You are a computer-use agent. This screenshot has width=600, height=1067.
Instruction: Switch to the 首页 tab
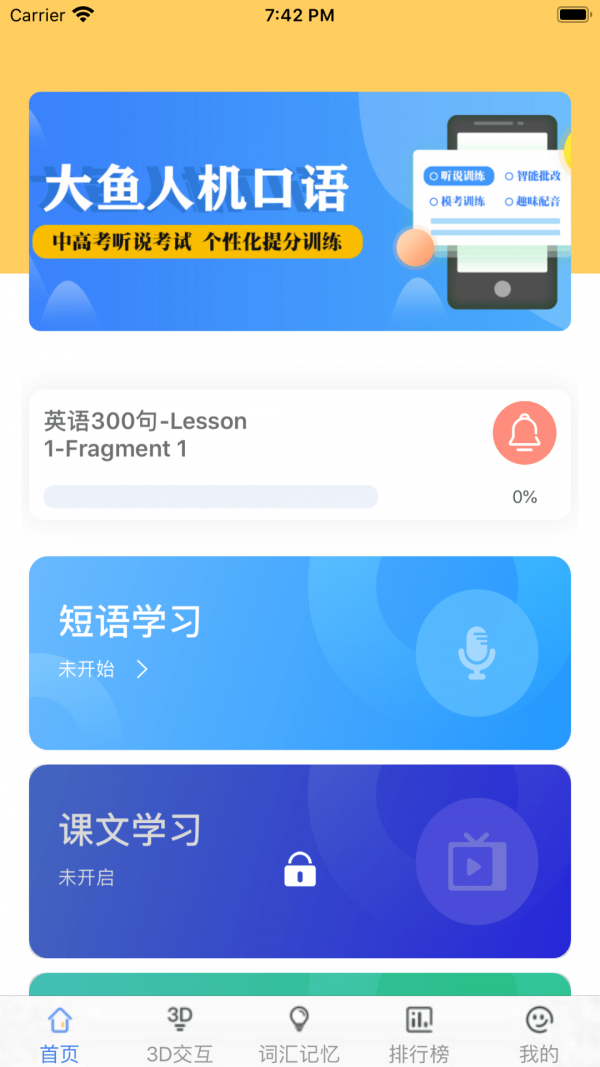click(x=60, y=1034)
